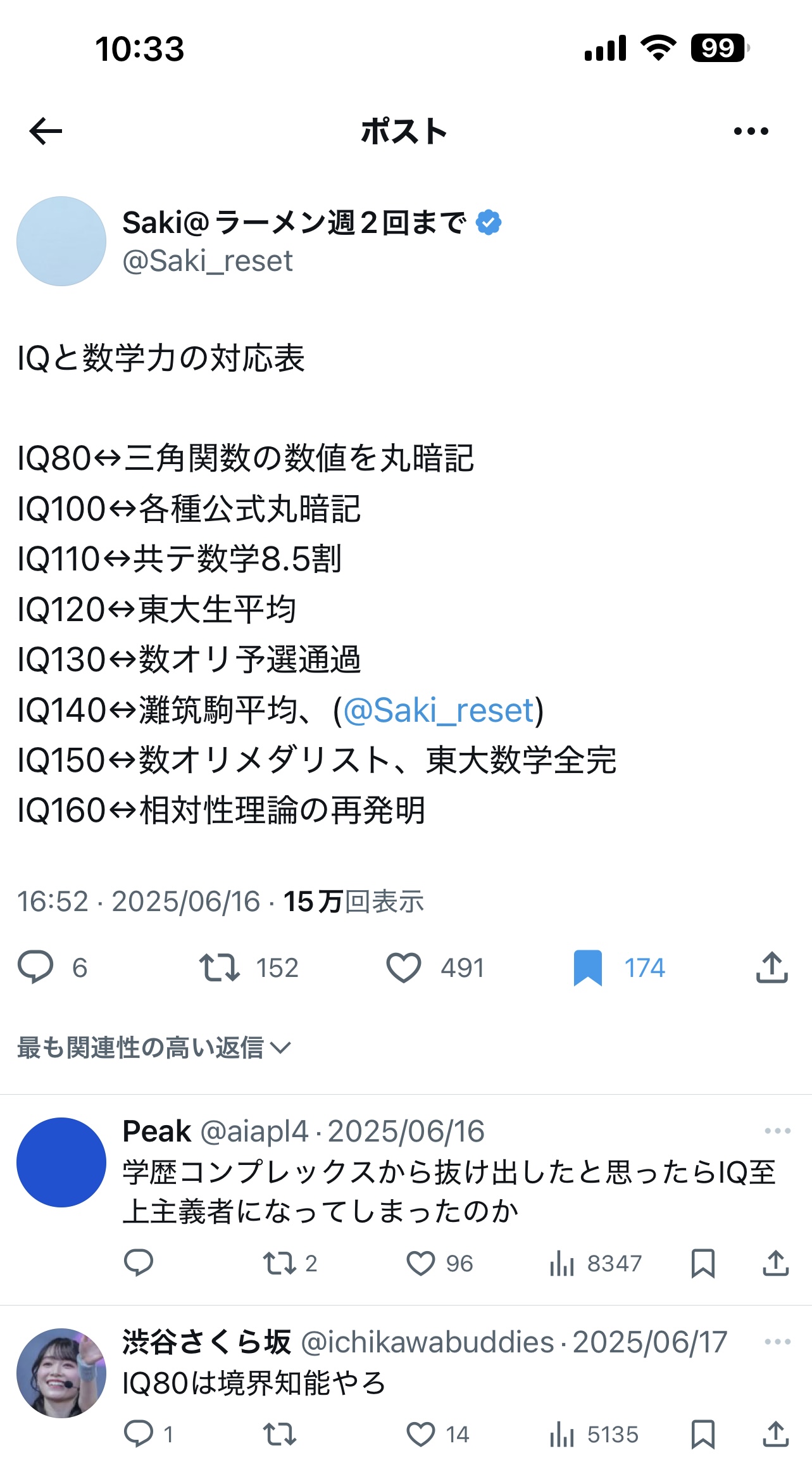Image resolution: width=812 pixels, height=1467 pixels.
Task: Share 渋谷さくら坂's reply
Action: 775,1434
